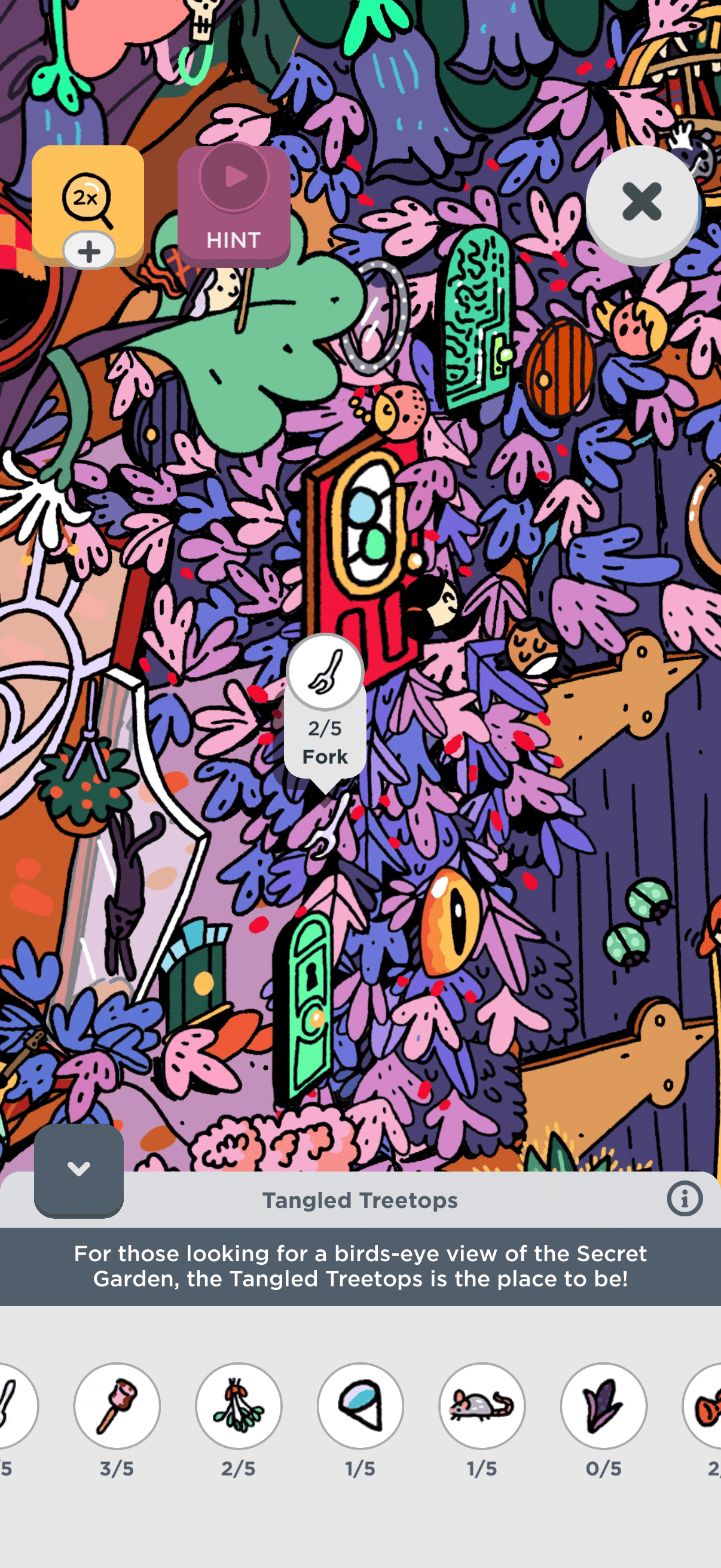Select the grey mouse item
The width and height of the screenshot is (721, 1568).
point(482,1406)
